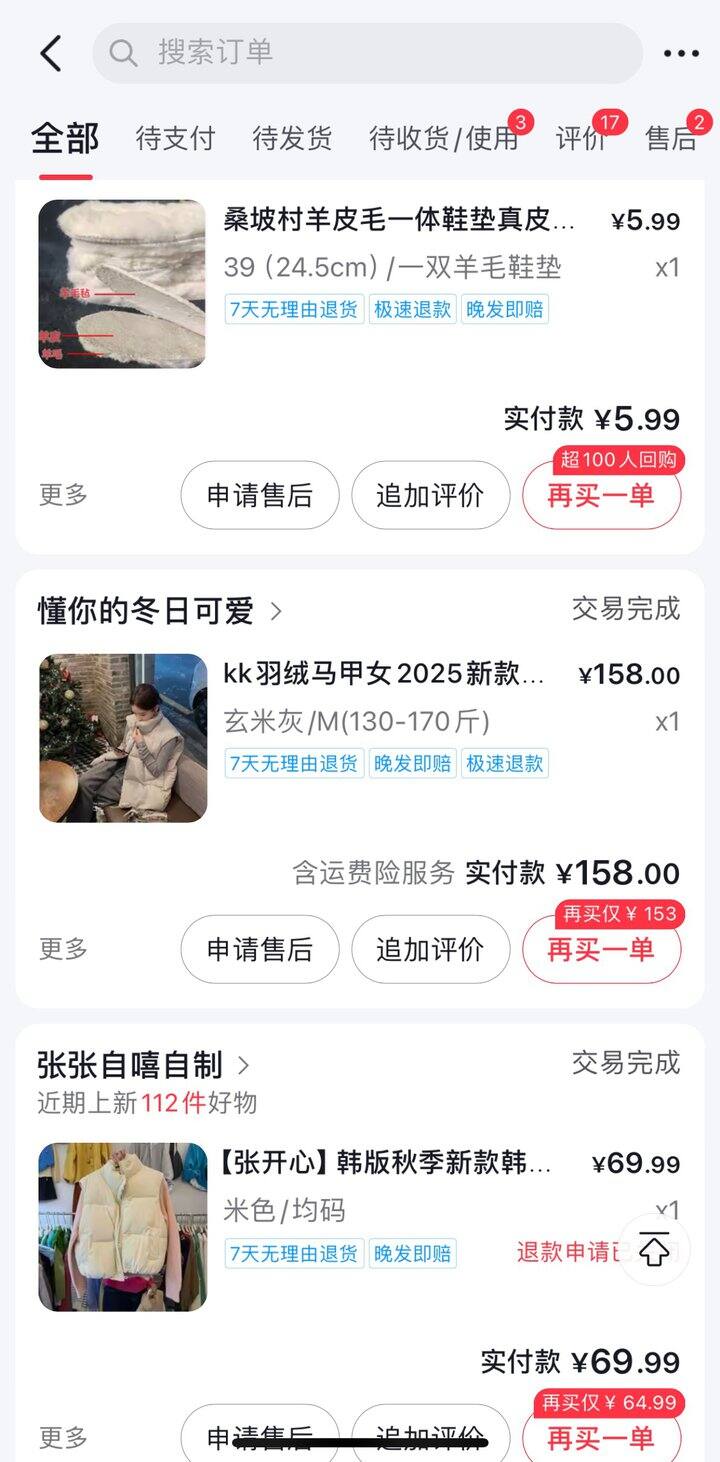Select the 评价 tab
This screenshot has width=720, height=1462.
(x=582, y=138)
